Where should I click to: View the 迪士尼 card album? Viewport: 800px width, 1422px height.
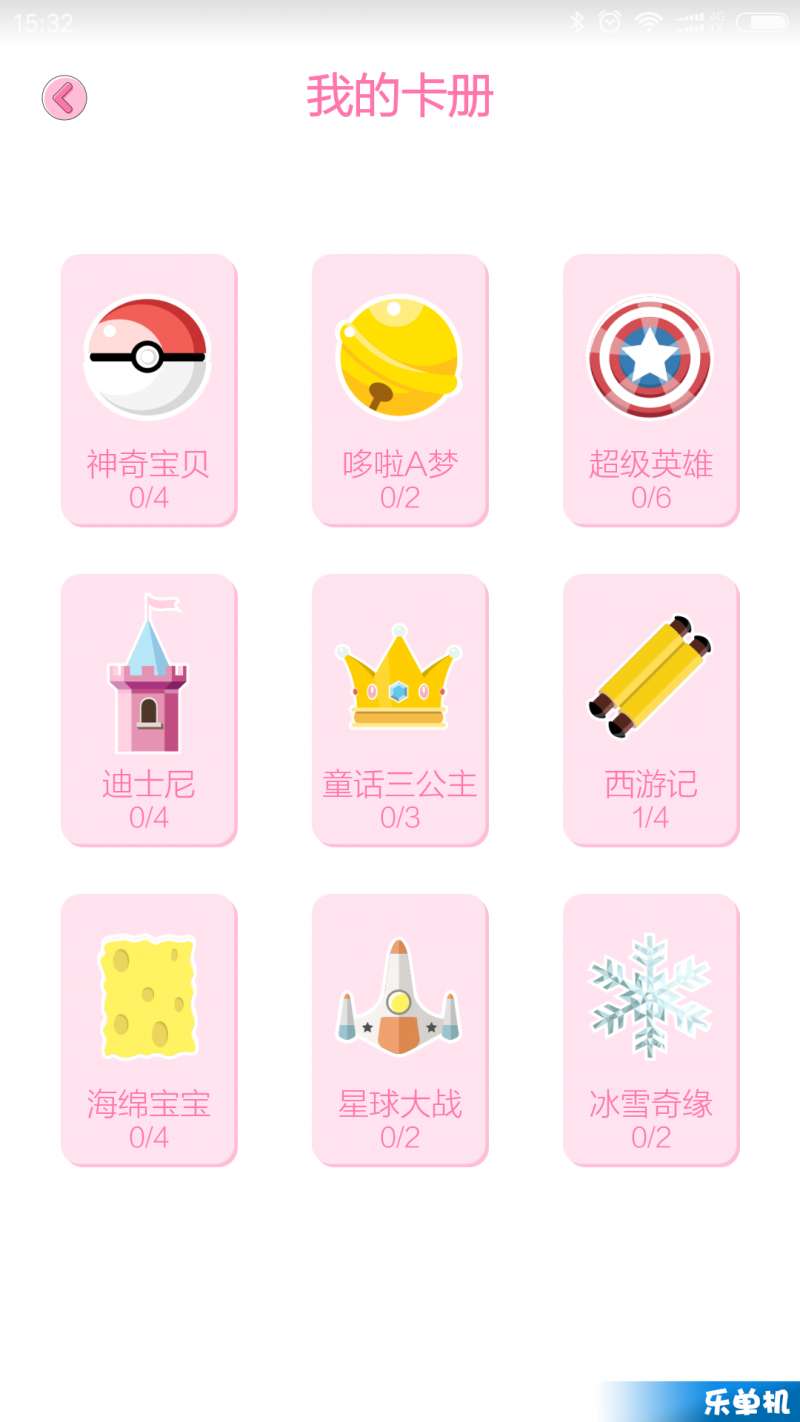tap(149, 710)
